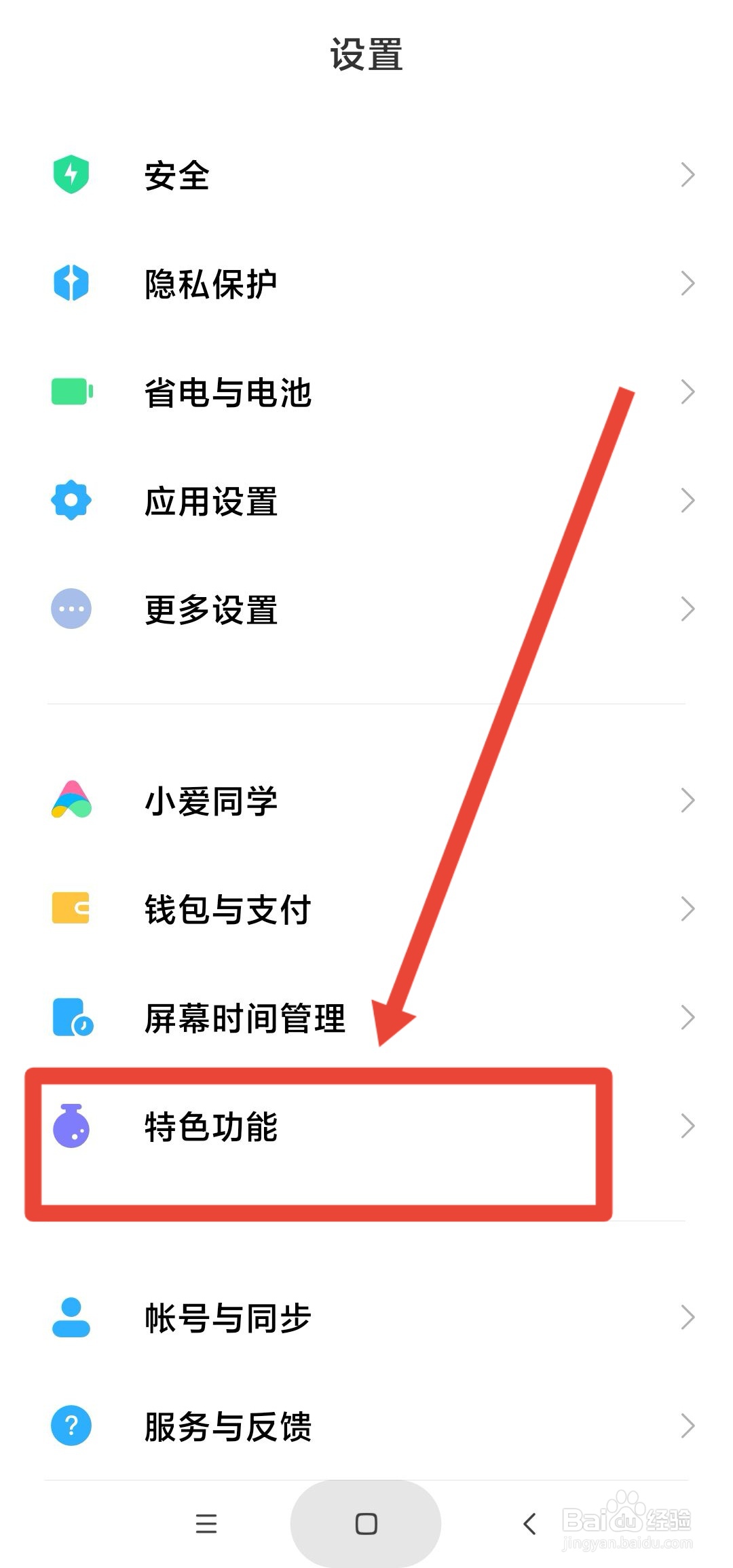Expand the 安全 settings via its chevron
Viewport: 733px width, 1568px height.
click(688, 175)
